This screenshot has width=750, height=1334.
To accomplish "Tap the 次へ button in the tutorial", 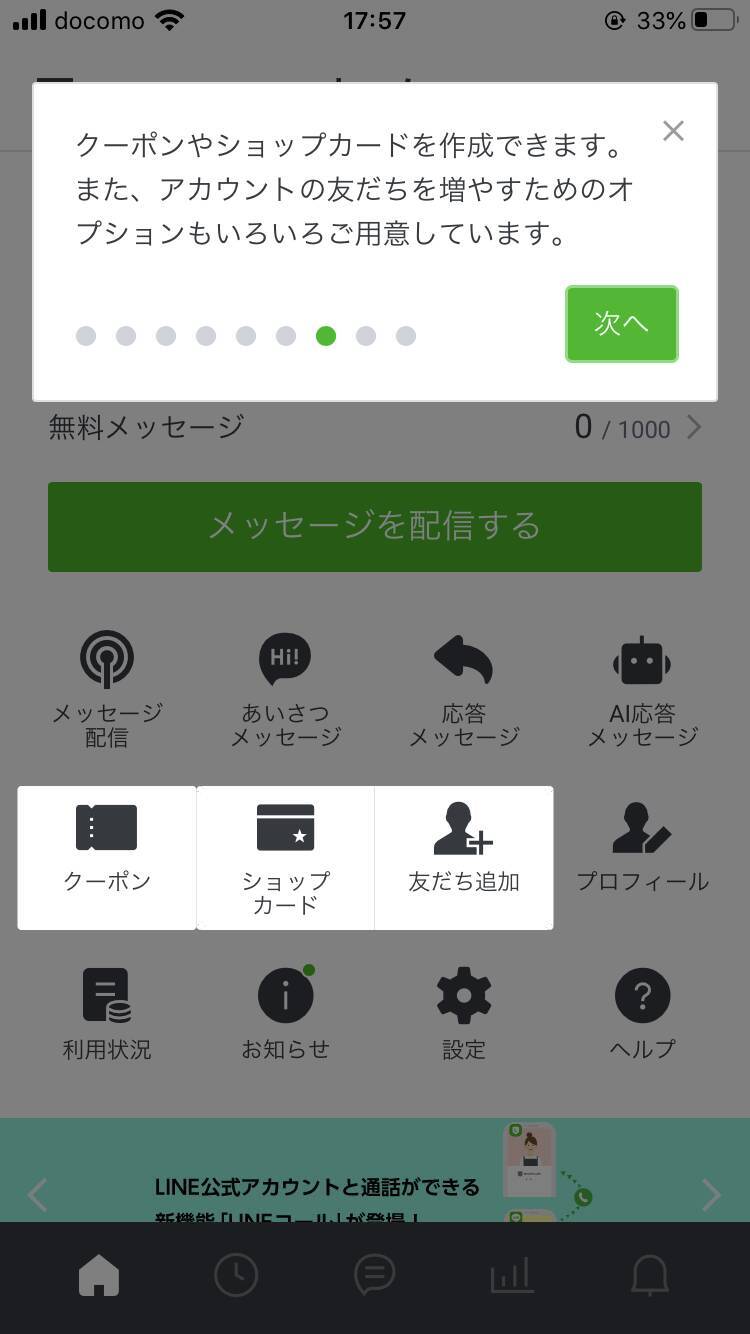I will 621,324.
